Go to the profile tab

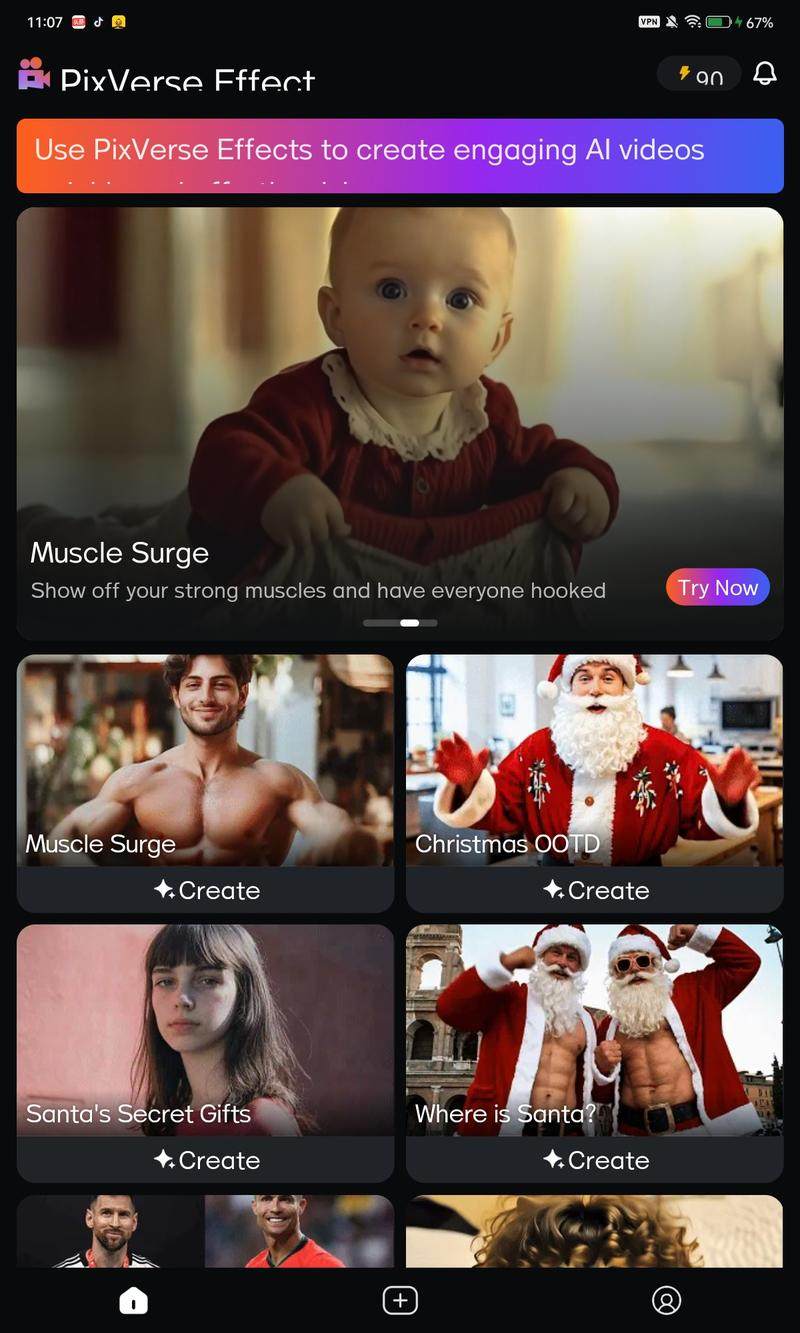pyautogui.click(x=666, y=1300)
